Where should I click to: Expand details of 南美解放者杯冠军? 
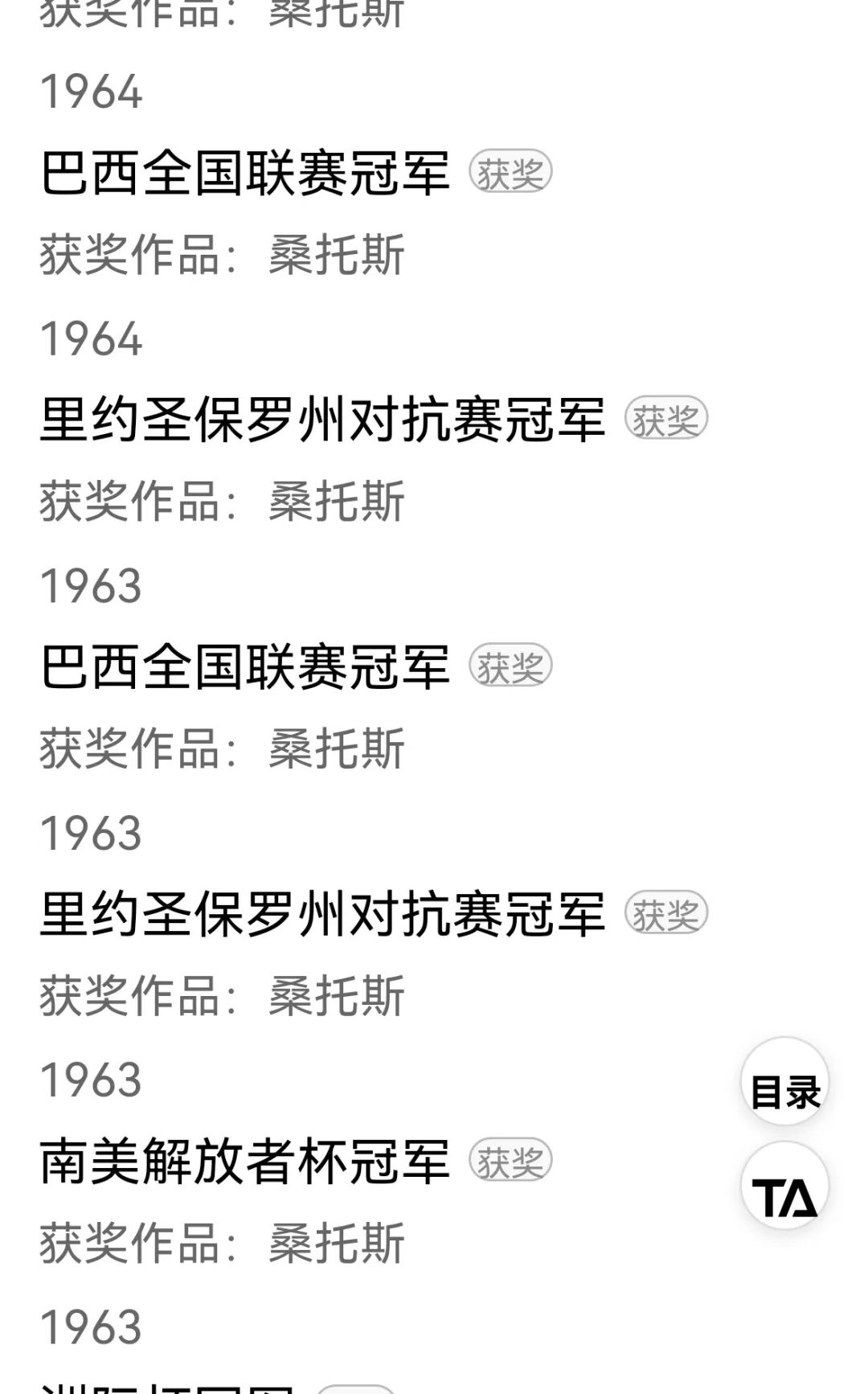pos(245,1159)
